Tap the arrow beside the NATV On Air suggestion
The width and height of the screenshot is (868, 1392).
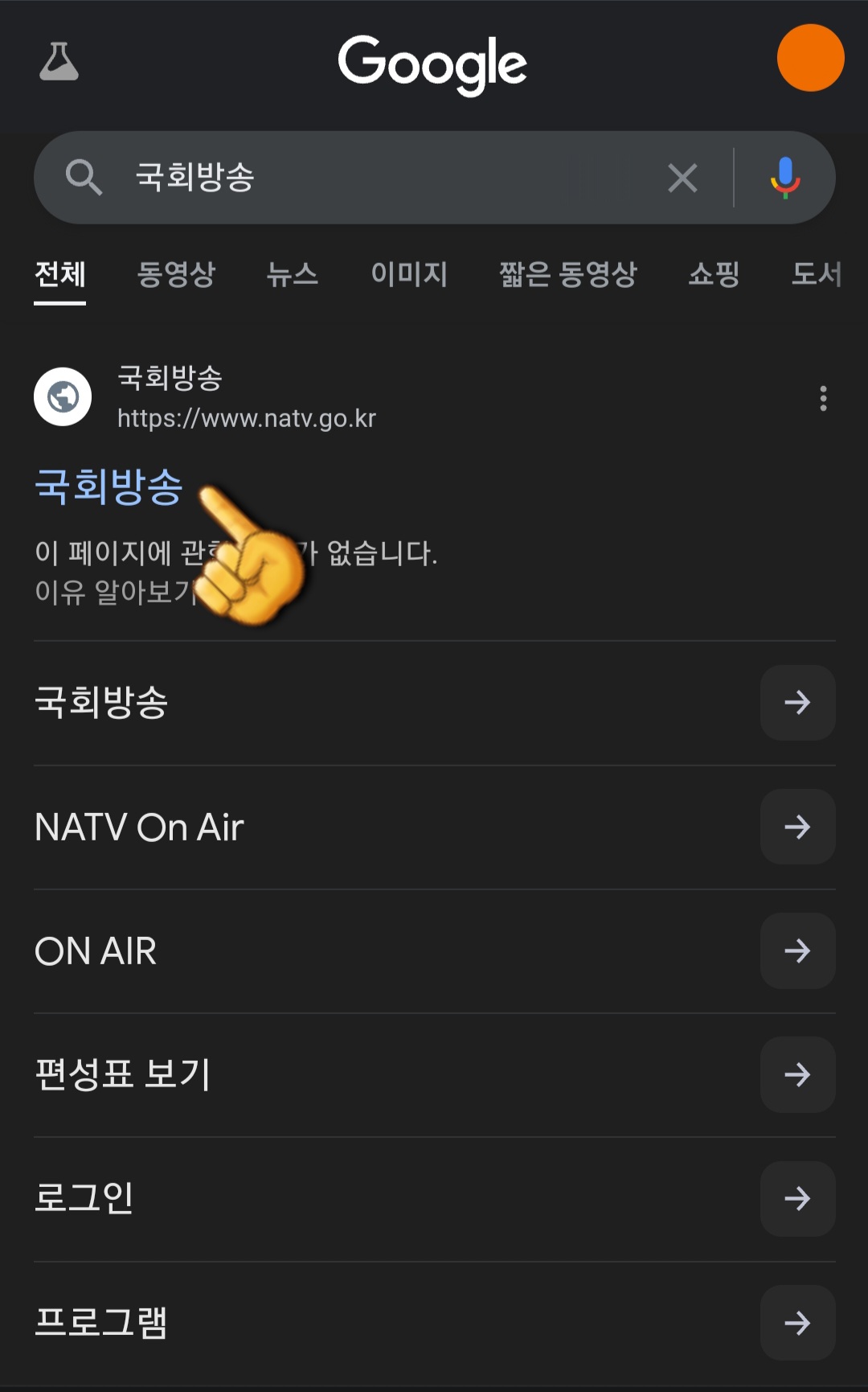click(797, 827)
